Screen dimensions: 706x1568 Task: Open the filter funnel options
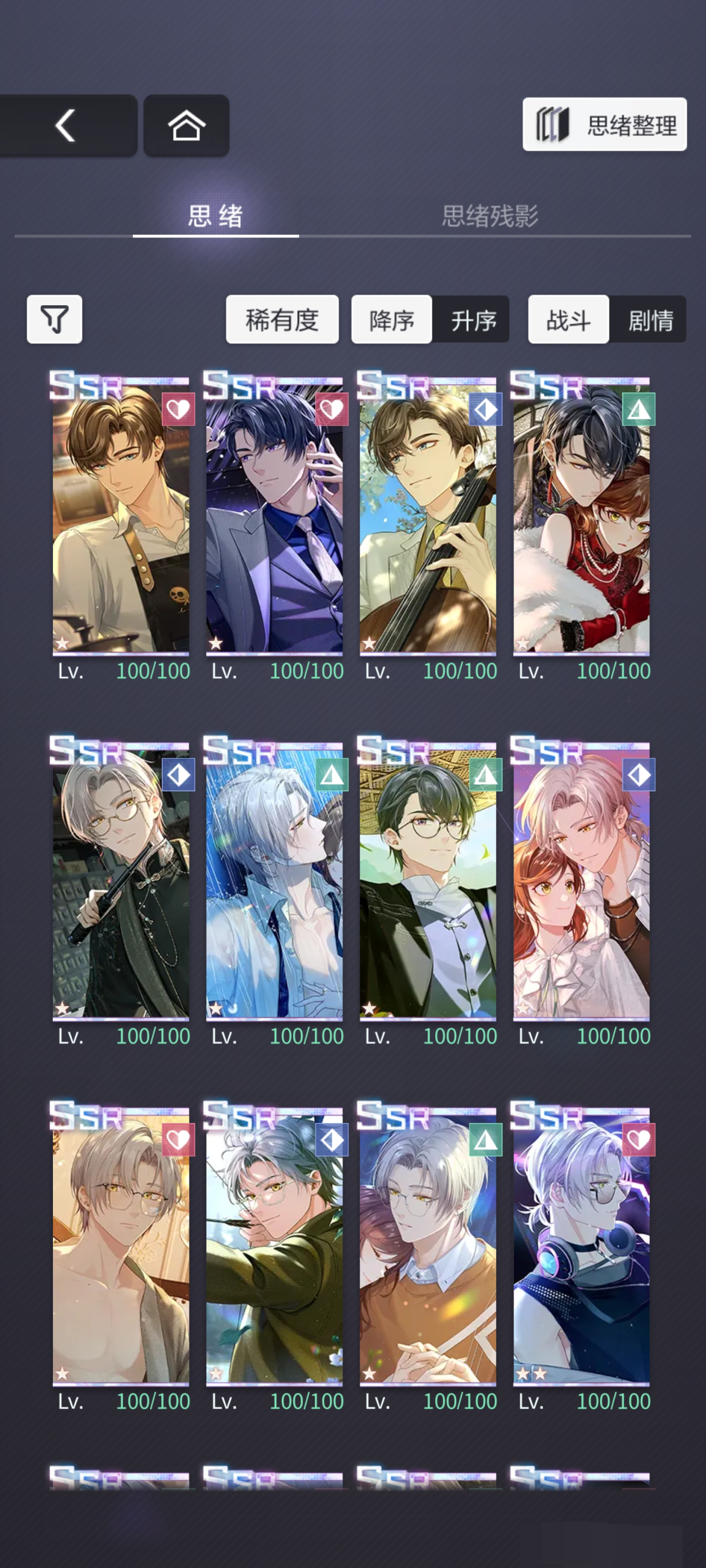[54, 319]
